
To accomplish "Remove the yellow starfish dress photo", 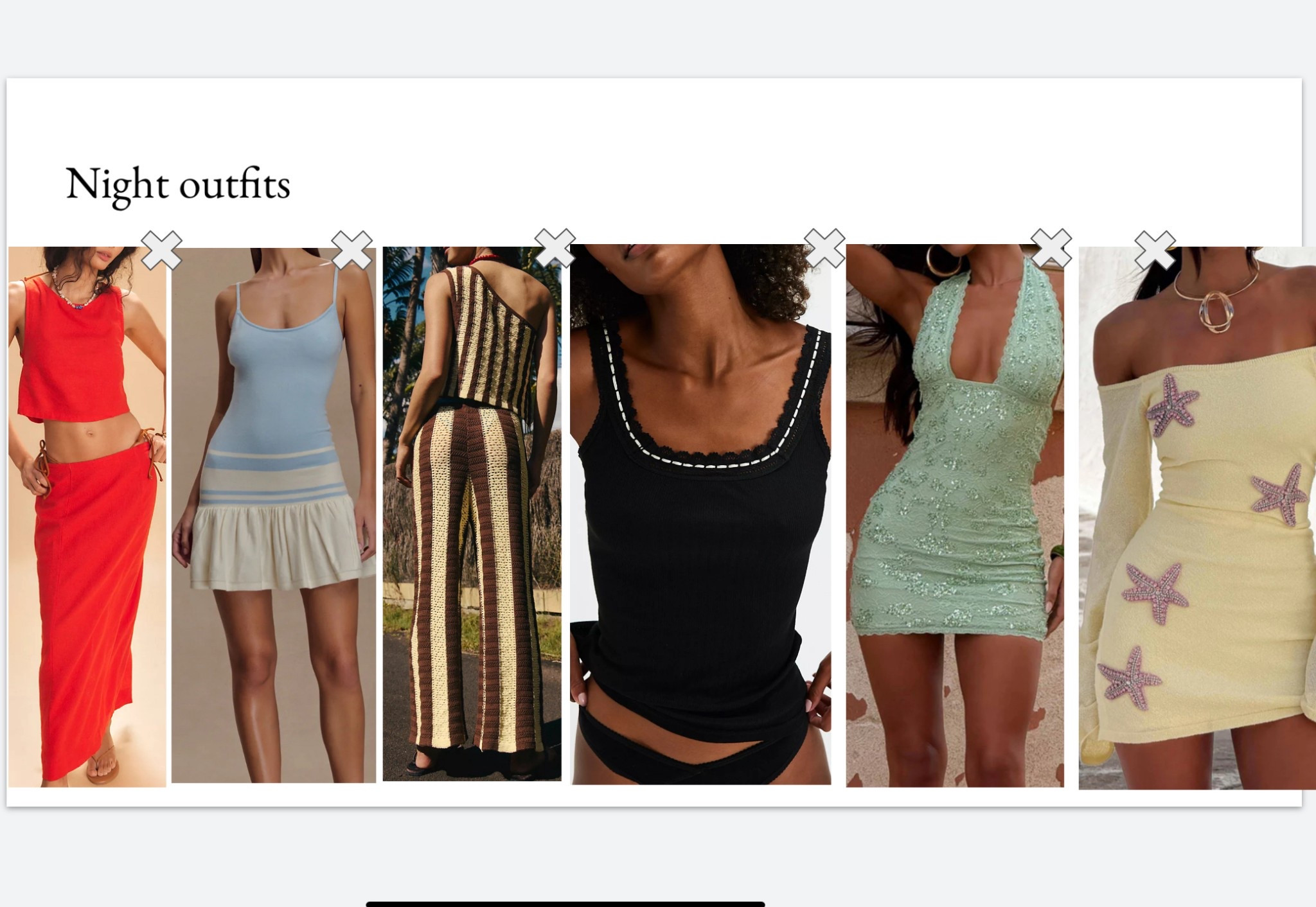I will [1155, 250].
